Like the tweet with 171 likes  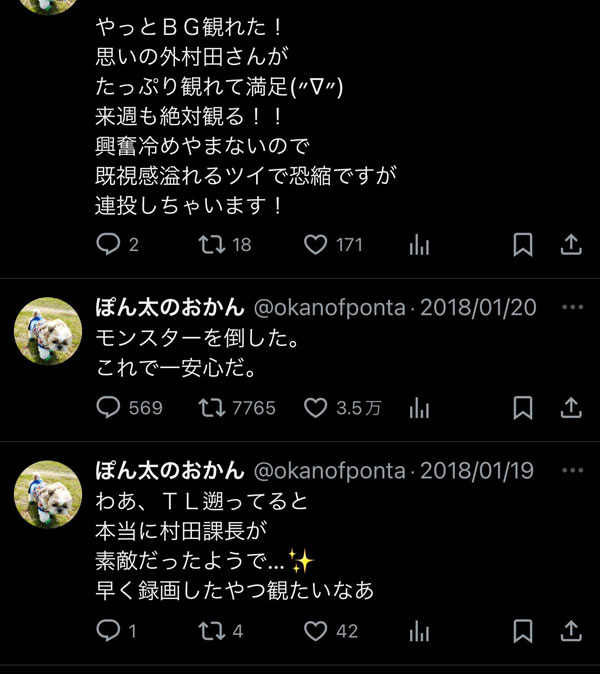click(317, 245)
